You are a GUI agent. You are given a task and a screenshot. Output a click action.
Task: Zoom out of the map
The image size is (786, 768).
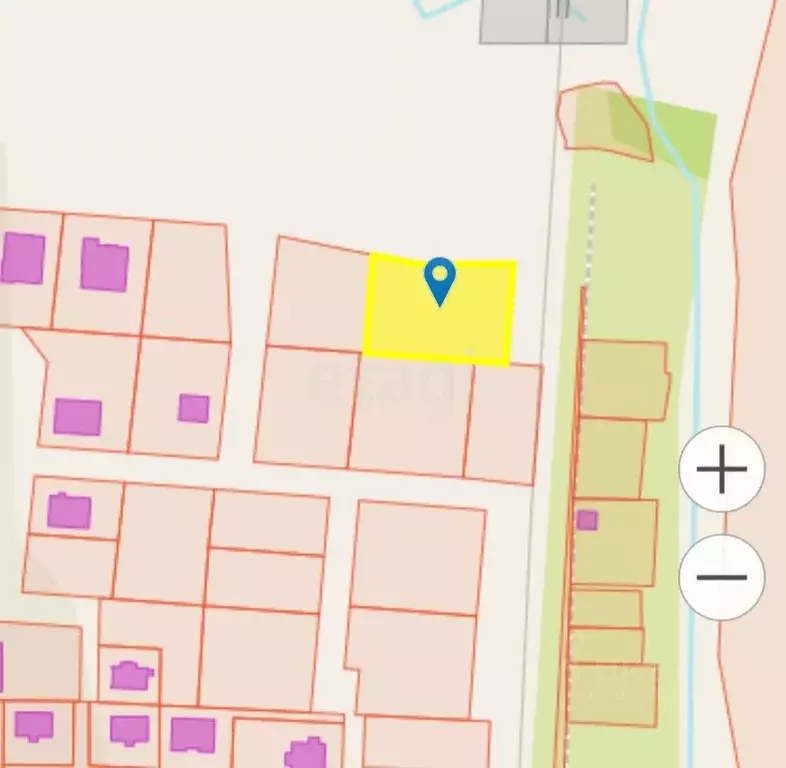[721, 577]
